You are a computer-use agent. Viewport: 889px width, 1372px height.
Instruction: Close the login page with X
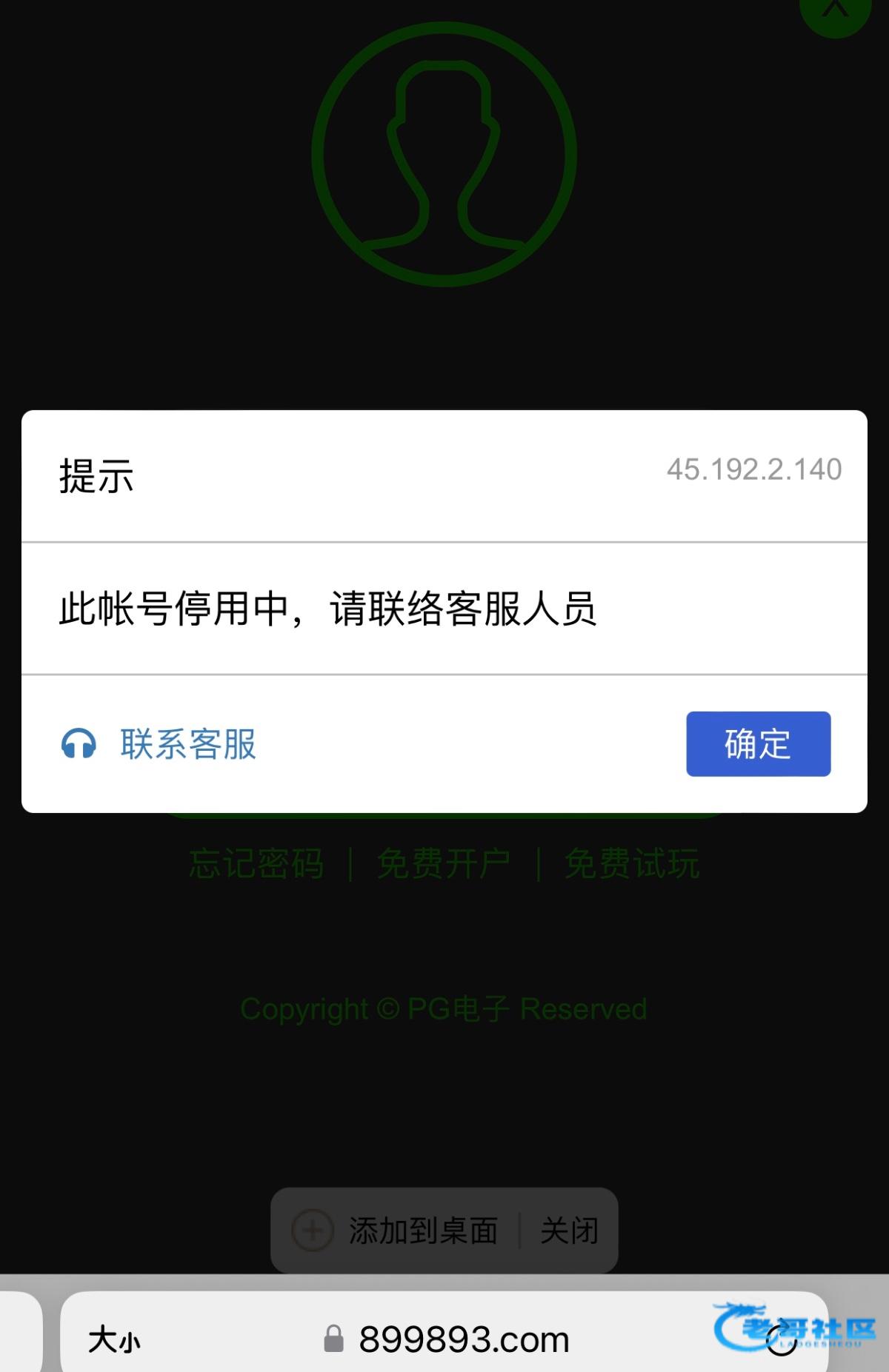(x=835, y=9)
